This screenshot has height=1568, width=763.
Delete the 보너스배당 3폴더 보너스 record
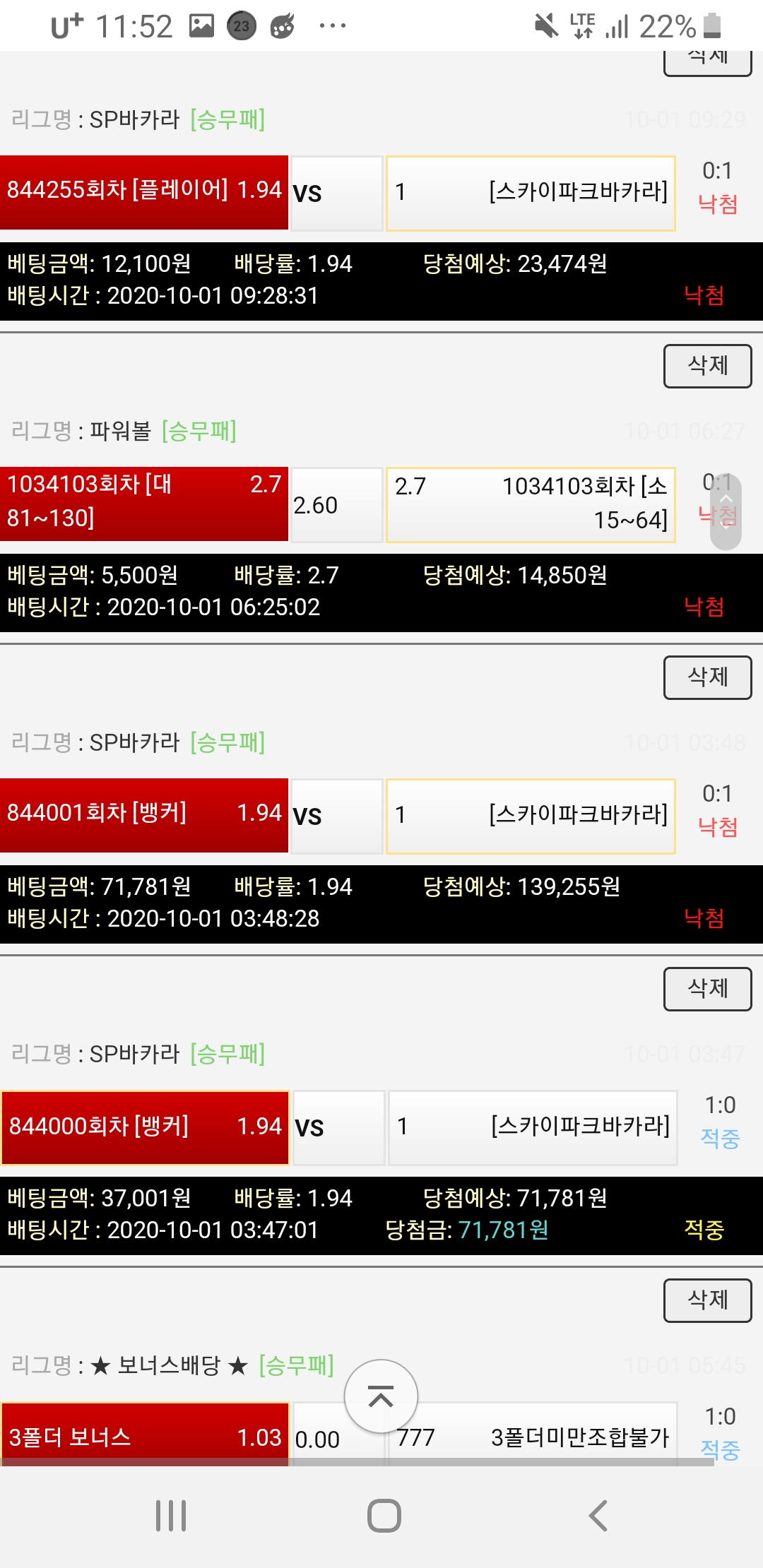[x=707, y=1300]
